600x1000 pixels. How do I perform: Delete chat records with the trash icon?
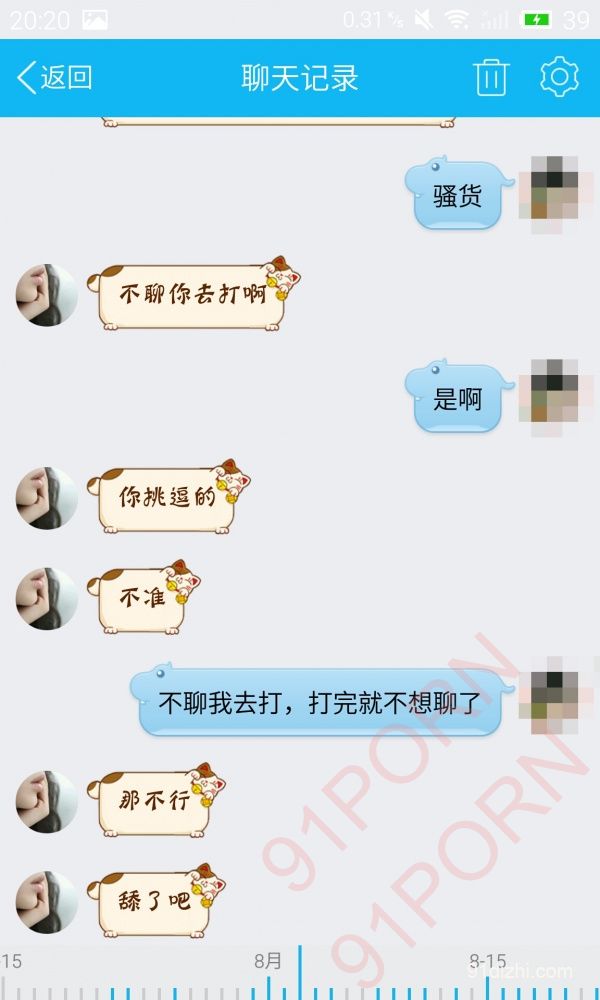click(x=491, y=78)
